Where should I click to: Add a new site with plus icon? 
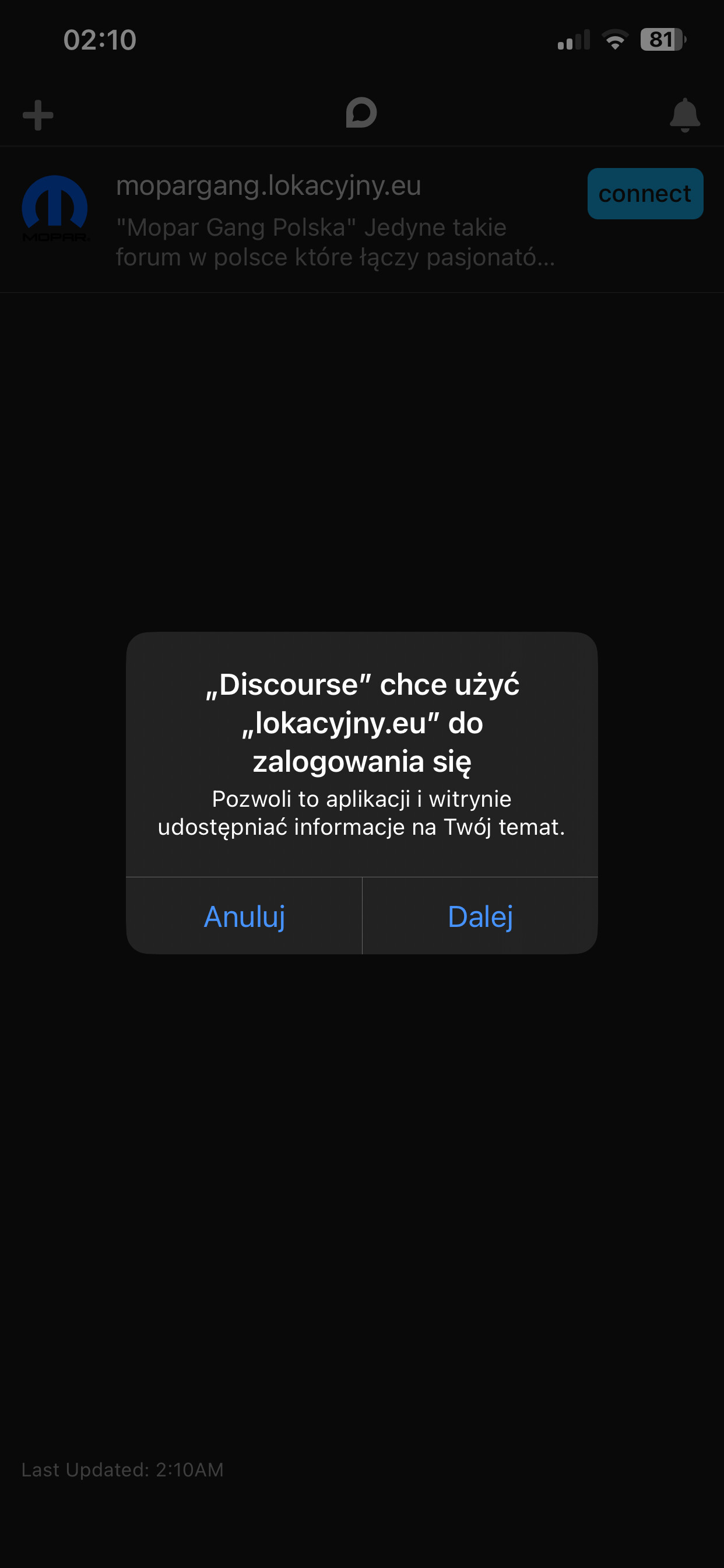(x=38, y=115)
